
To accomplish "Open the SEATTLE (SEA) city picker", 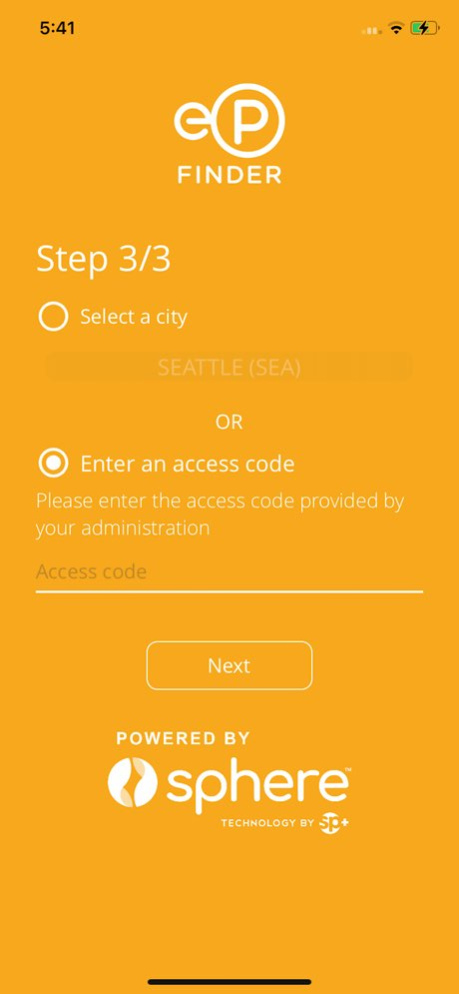I will pos(229,368).
